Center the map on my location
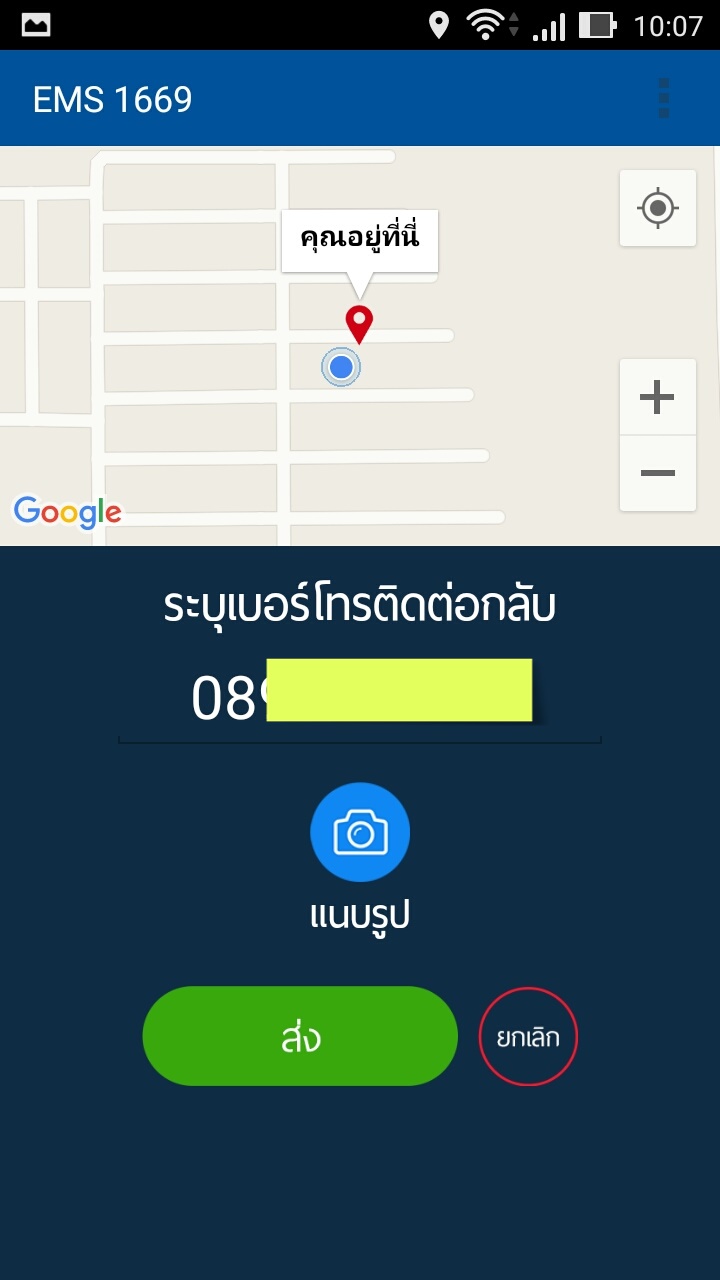Screen dimensions: 720x1280 pos(658,208)
